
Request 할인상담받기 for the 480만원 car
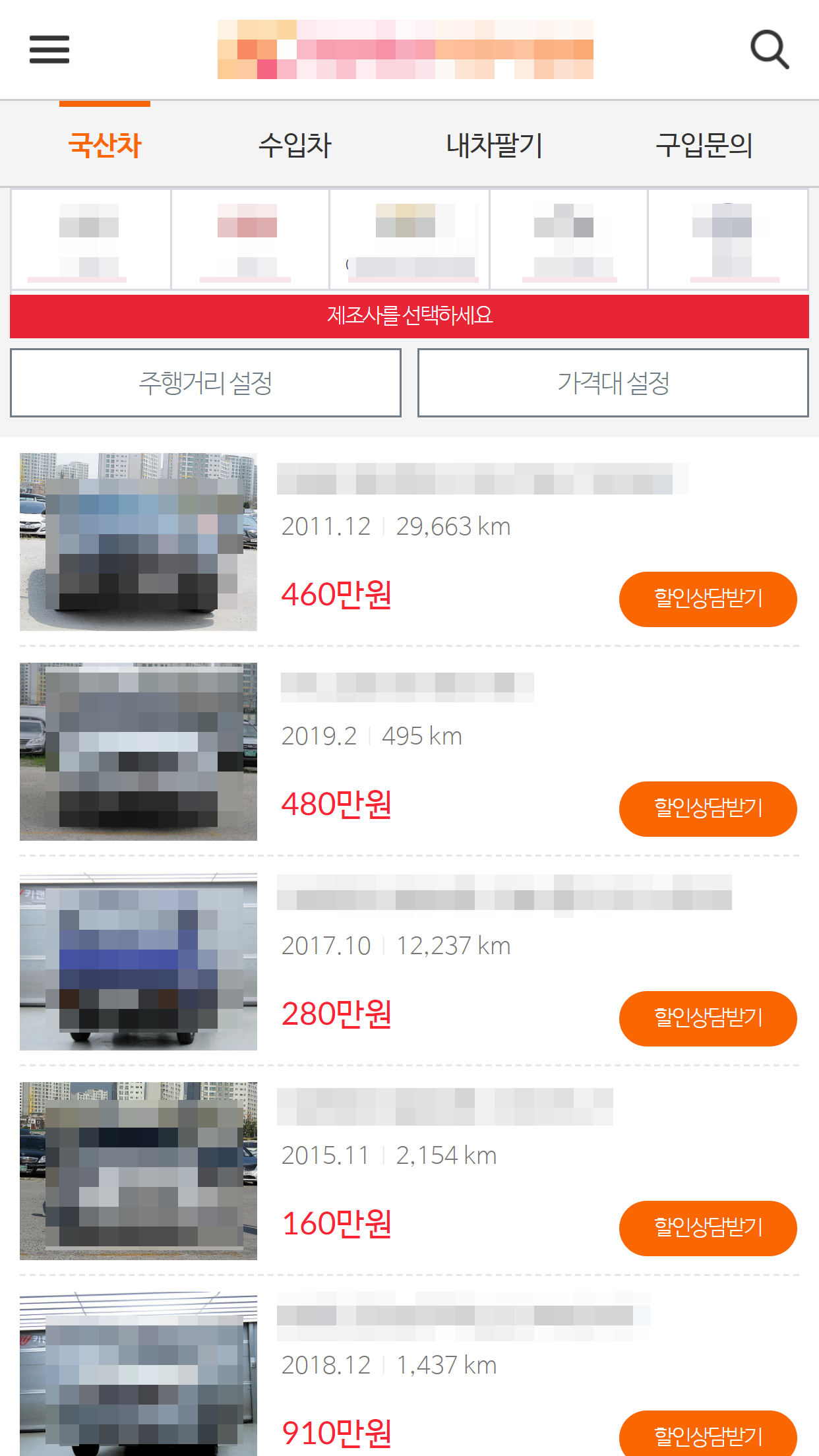coord(708,808)
